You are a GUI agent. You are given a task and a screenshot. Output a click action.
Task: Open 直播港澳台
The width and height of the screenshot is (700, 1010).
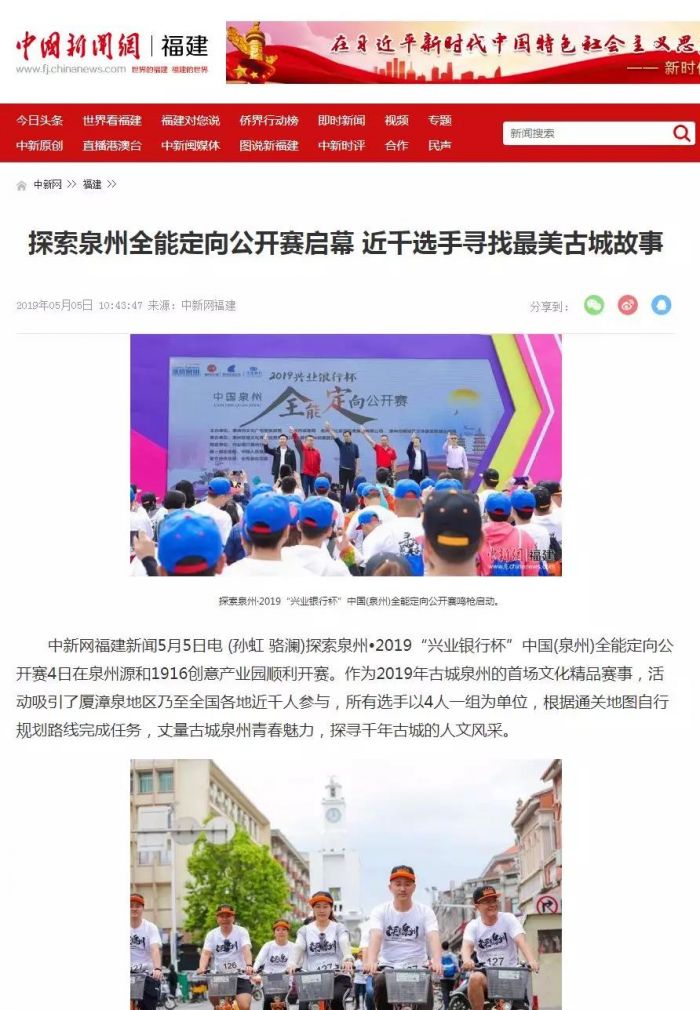[x=111, y=145]
